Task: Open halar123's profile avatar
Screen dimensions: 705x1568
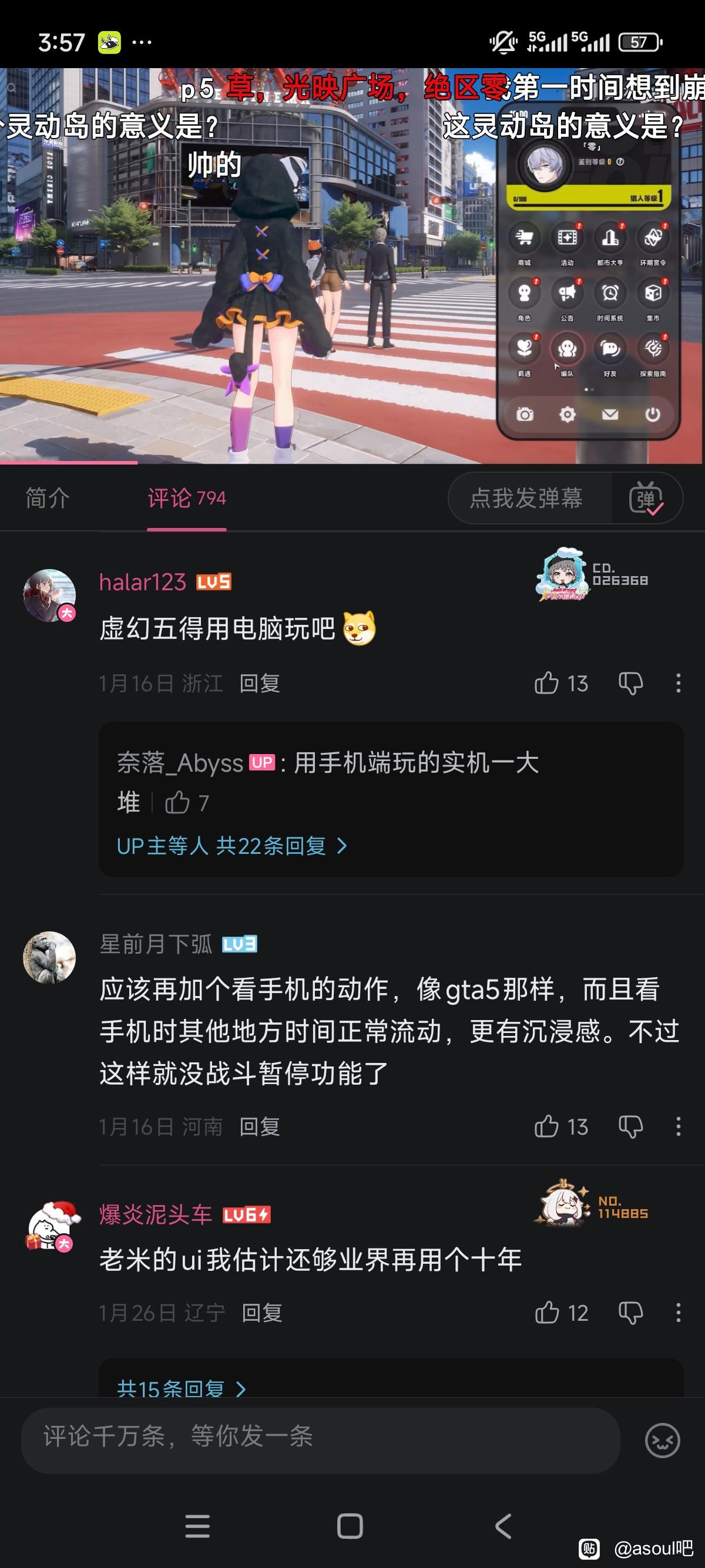Action: [49, 595]
